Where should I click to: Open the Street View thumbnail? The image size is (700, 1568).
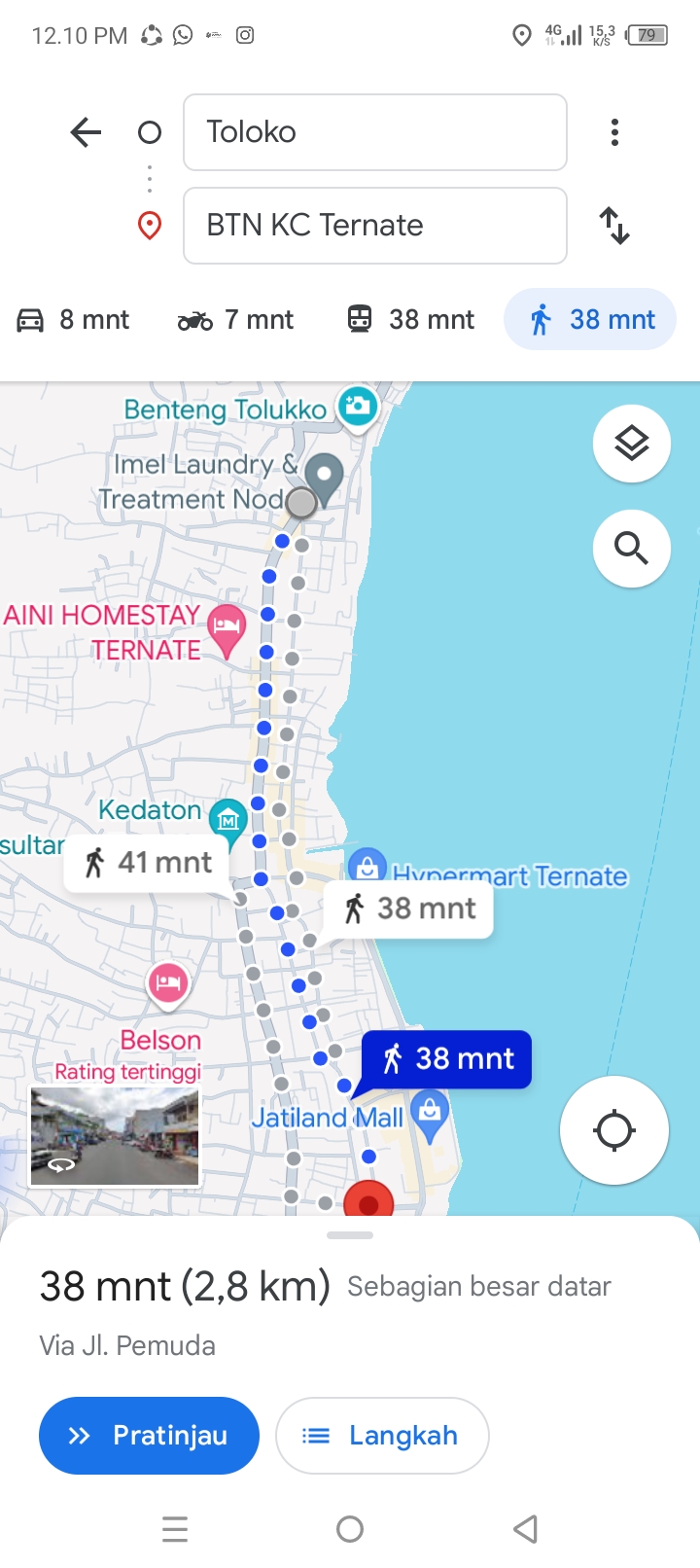coord(115,1137)
